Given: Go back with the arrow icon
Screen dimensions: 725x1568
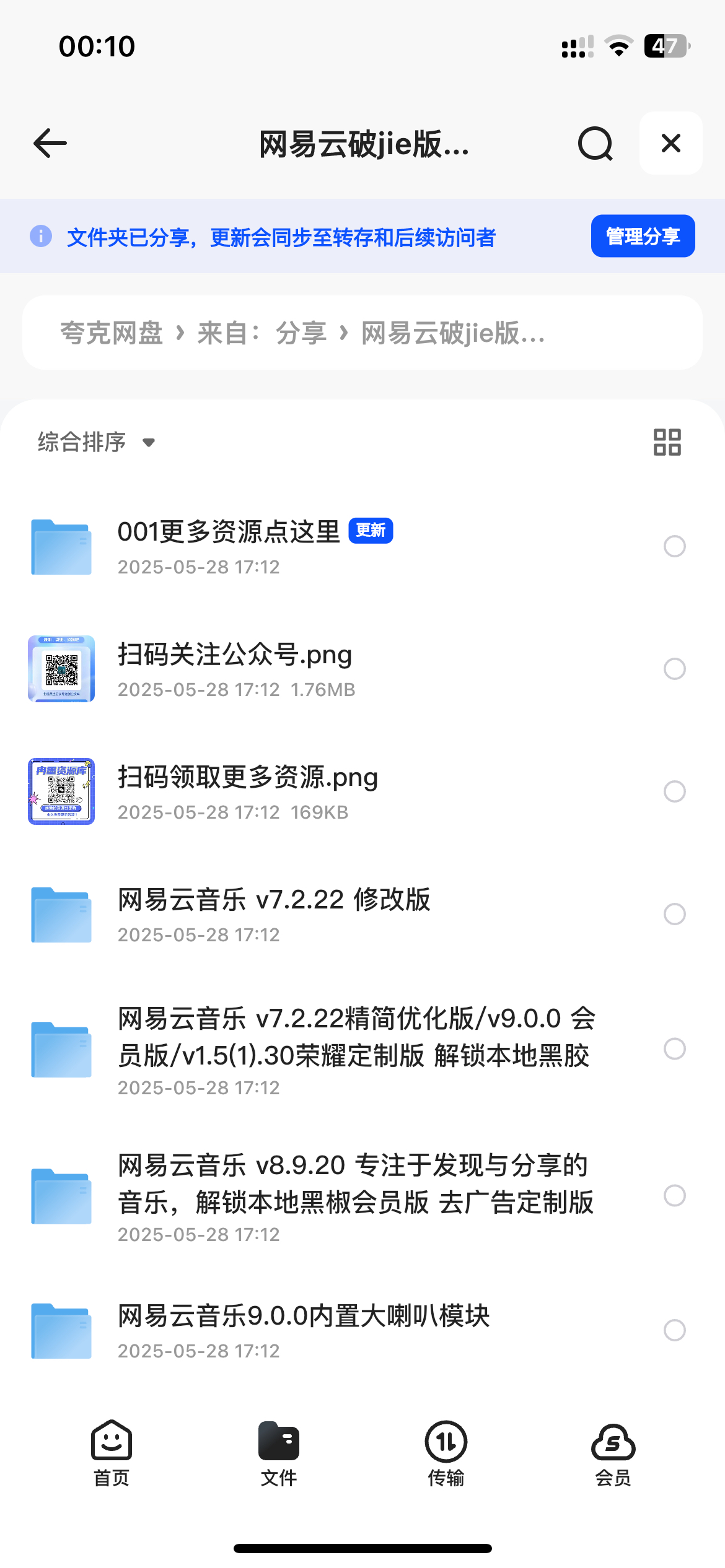Looking at the screenshot, I should pyautogui.click(x=50, y=144).
